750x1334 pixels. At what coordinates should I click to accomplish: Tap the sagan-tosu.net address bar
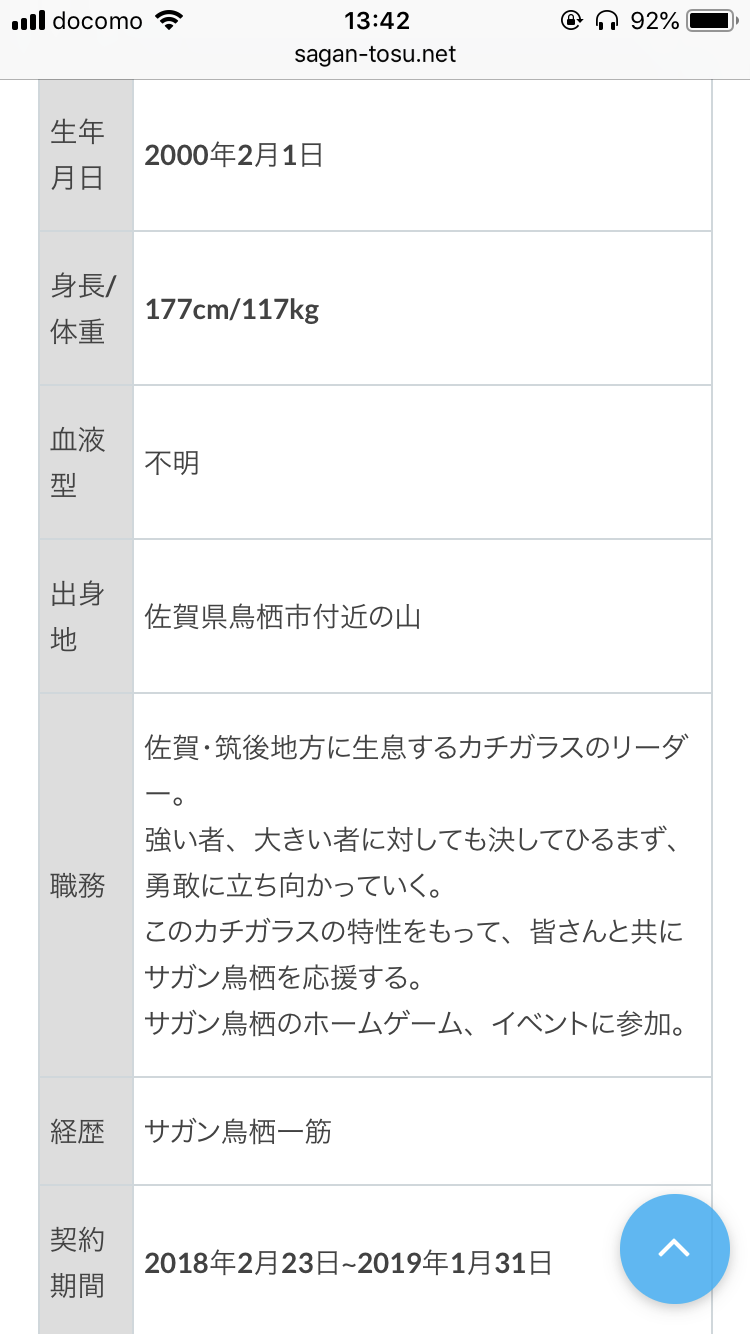(x=375, y=54)
